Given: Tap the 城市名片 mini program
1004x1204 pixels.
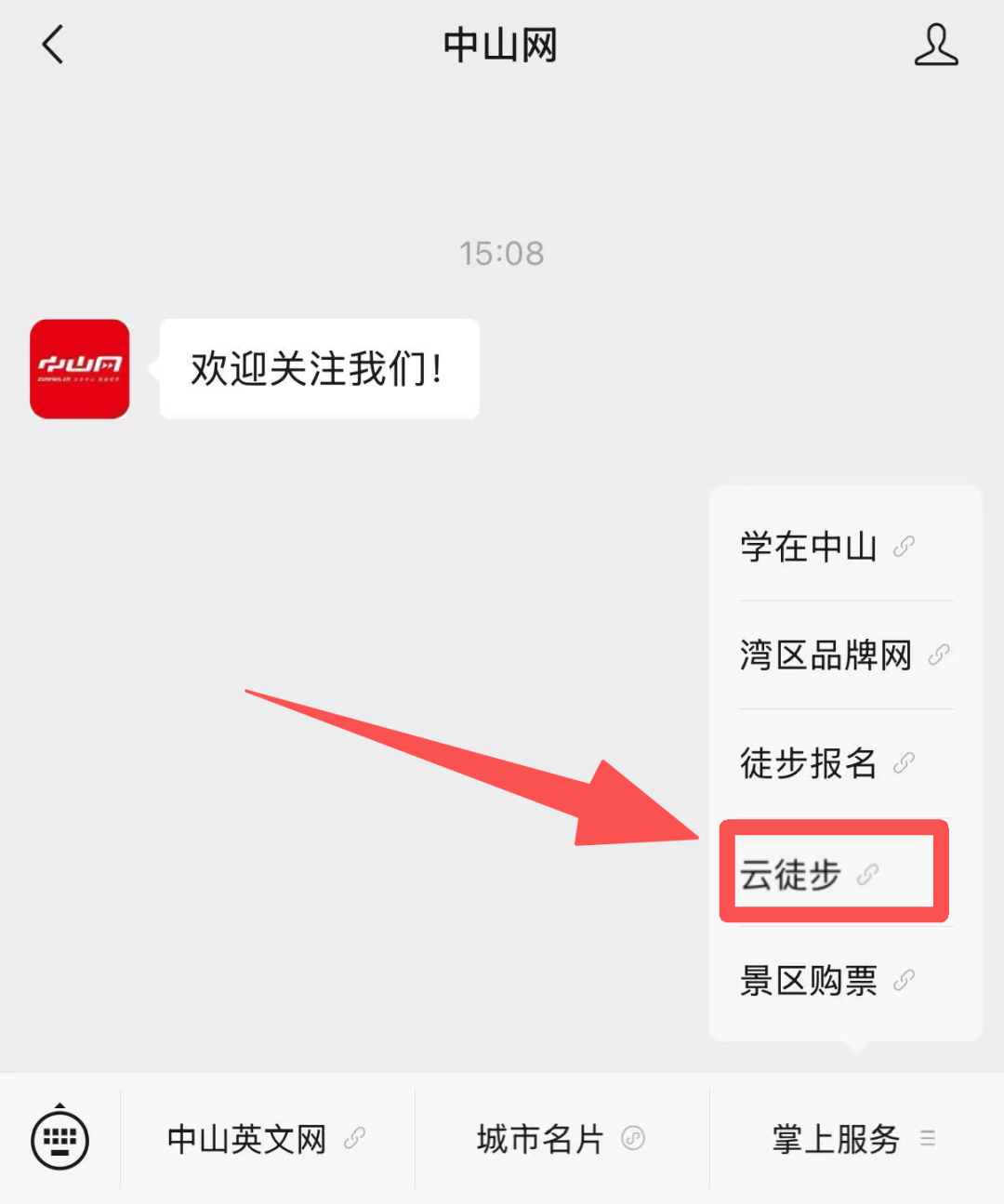Looking at the screenshot, I should (x=561, y=1139).
